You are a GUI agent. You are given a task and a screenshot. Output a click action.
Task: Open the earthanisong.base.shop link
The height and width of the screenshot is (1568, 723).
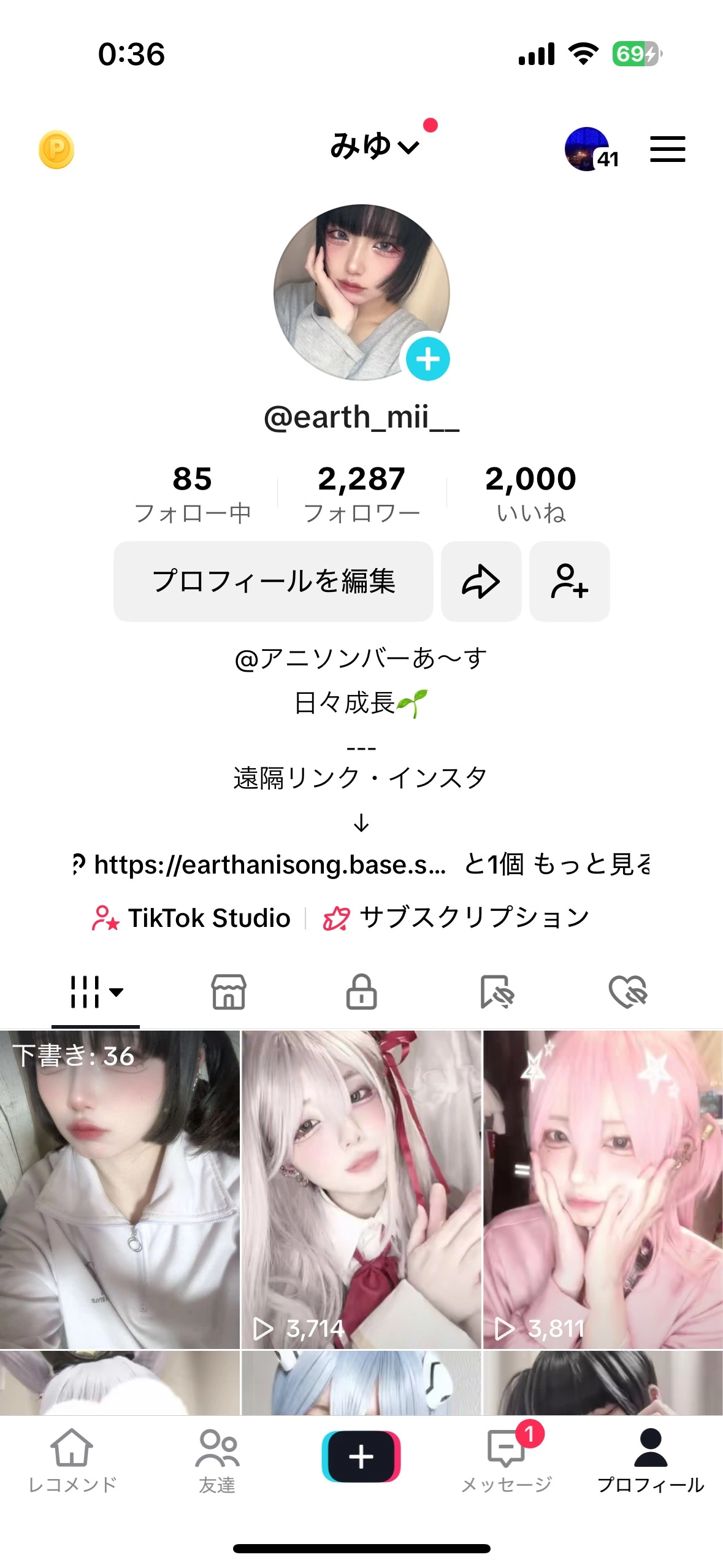coord(270,864)
